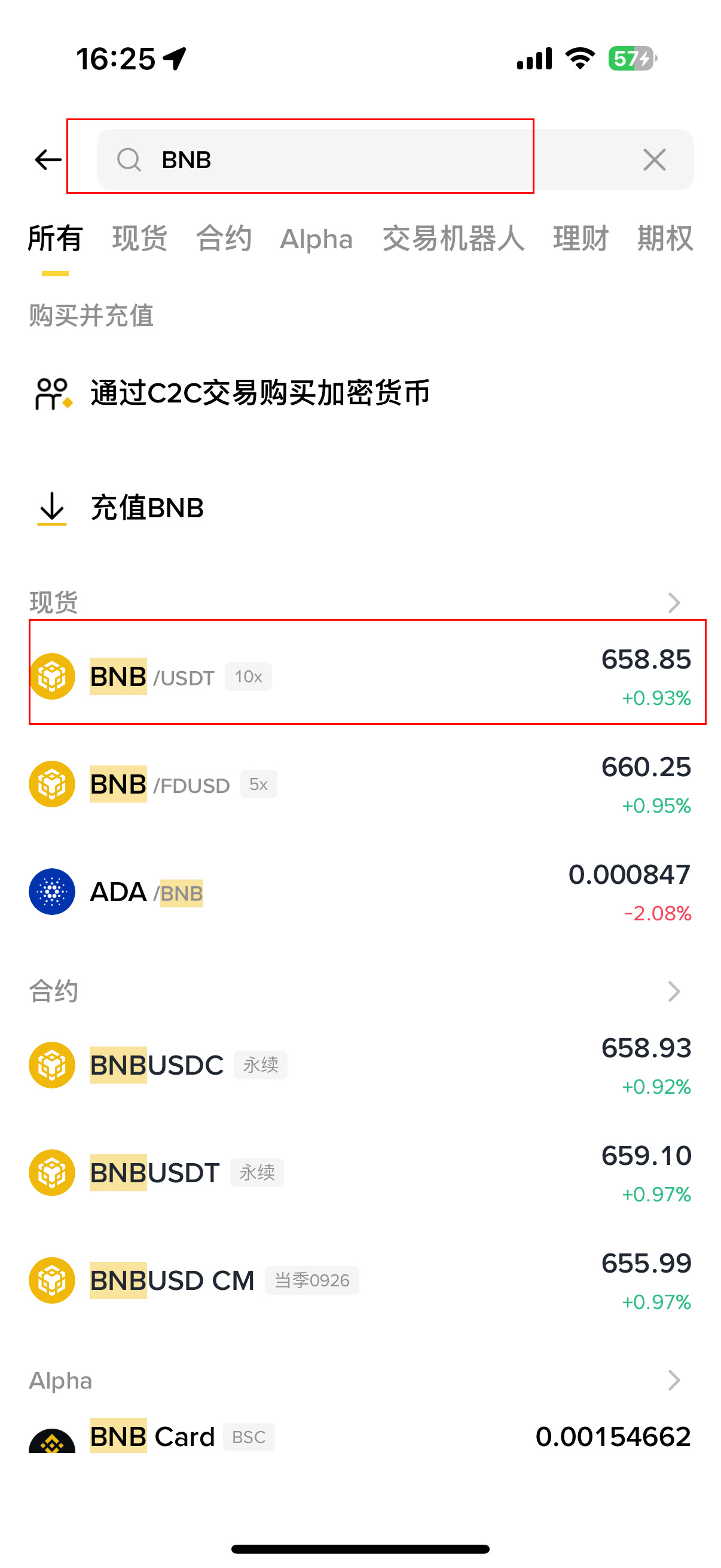The image size is (721, 1568).
Task: Go back using the arrow icon
Action: [x=47, y=160]
